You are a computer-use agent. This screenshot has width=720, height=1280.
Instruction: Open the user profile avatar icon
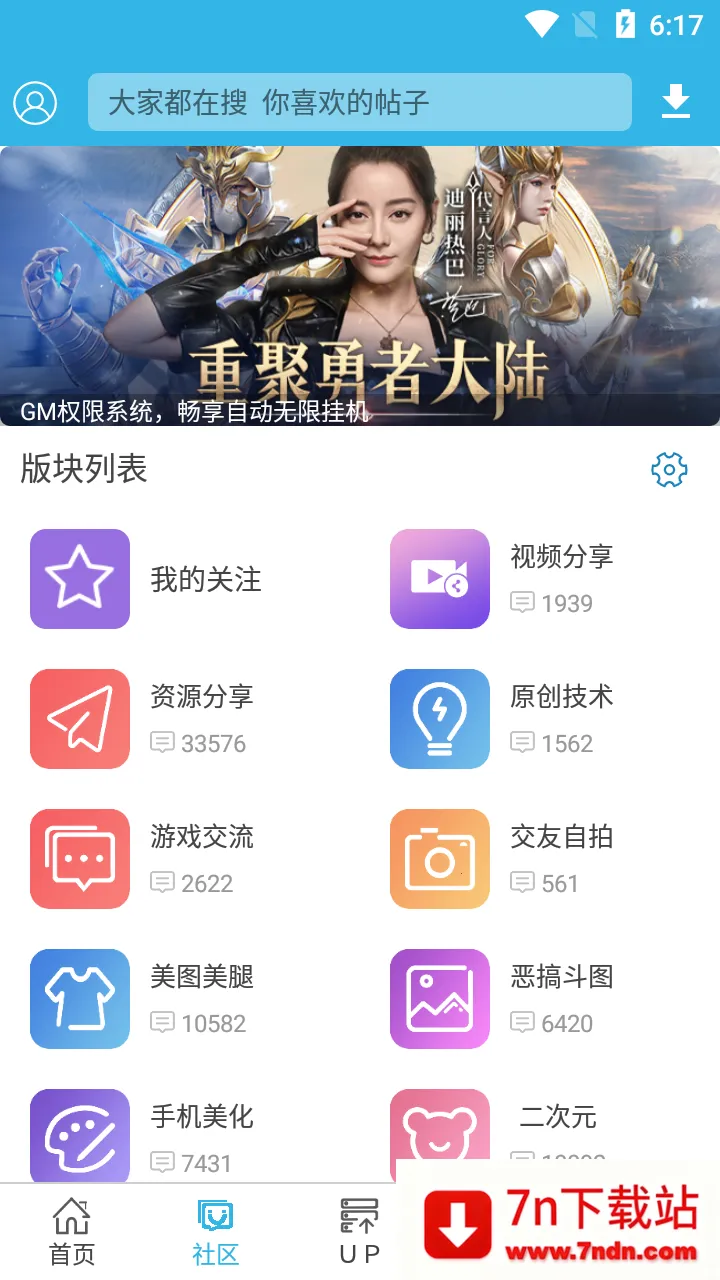tap(36, 101)
